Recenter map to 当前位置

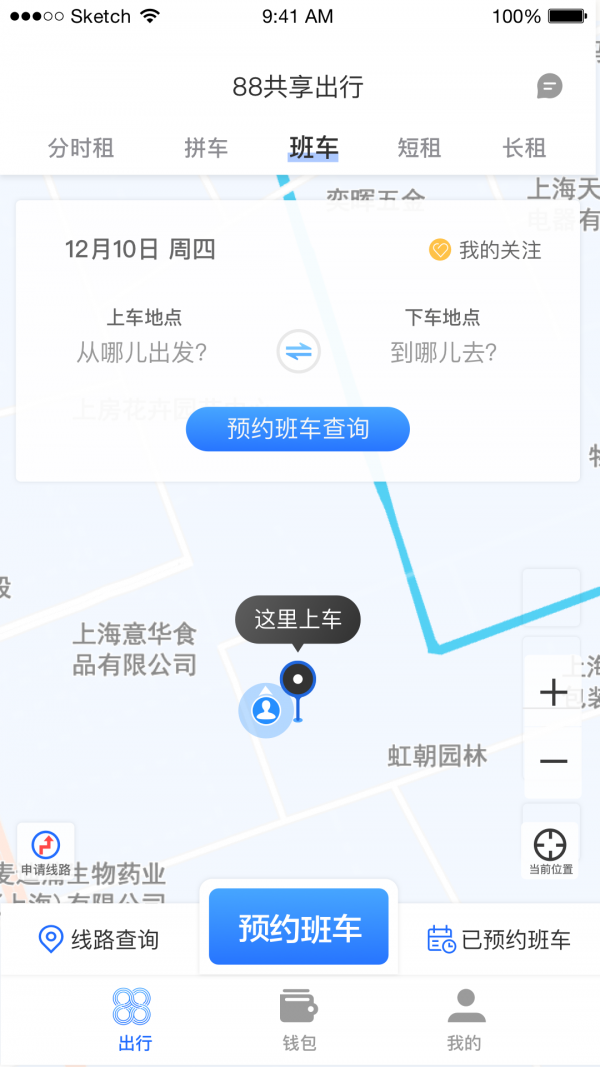pyautogui.click(x=551, y=850)
